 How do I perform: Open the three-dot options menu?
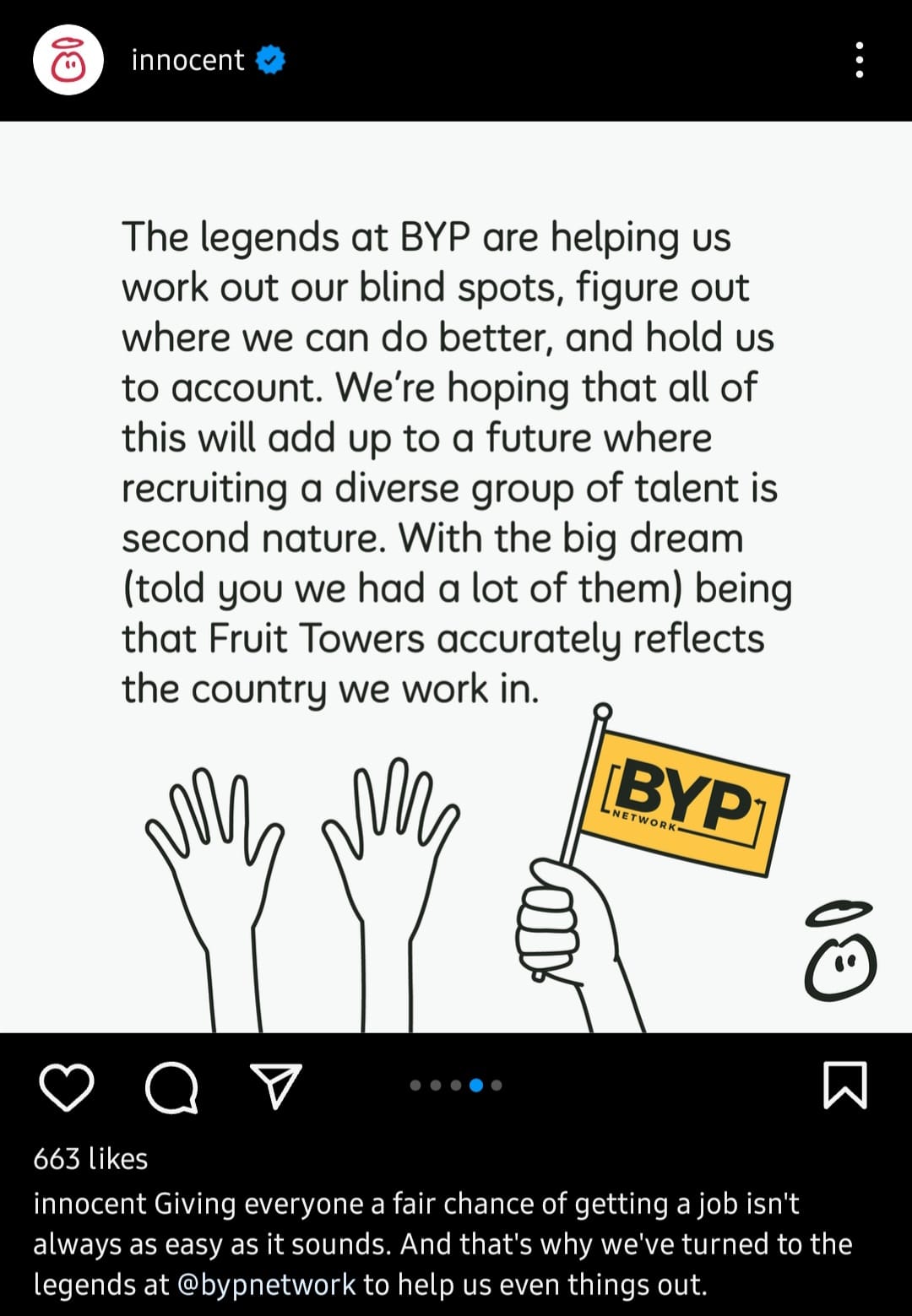(x=860, y=59)
